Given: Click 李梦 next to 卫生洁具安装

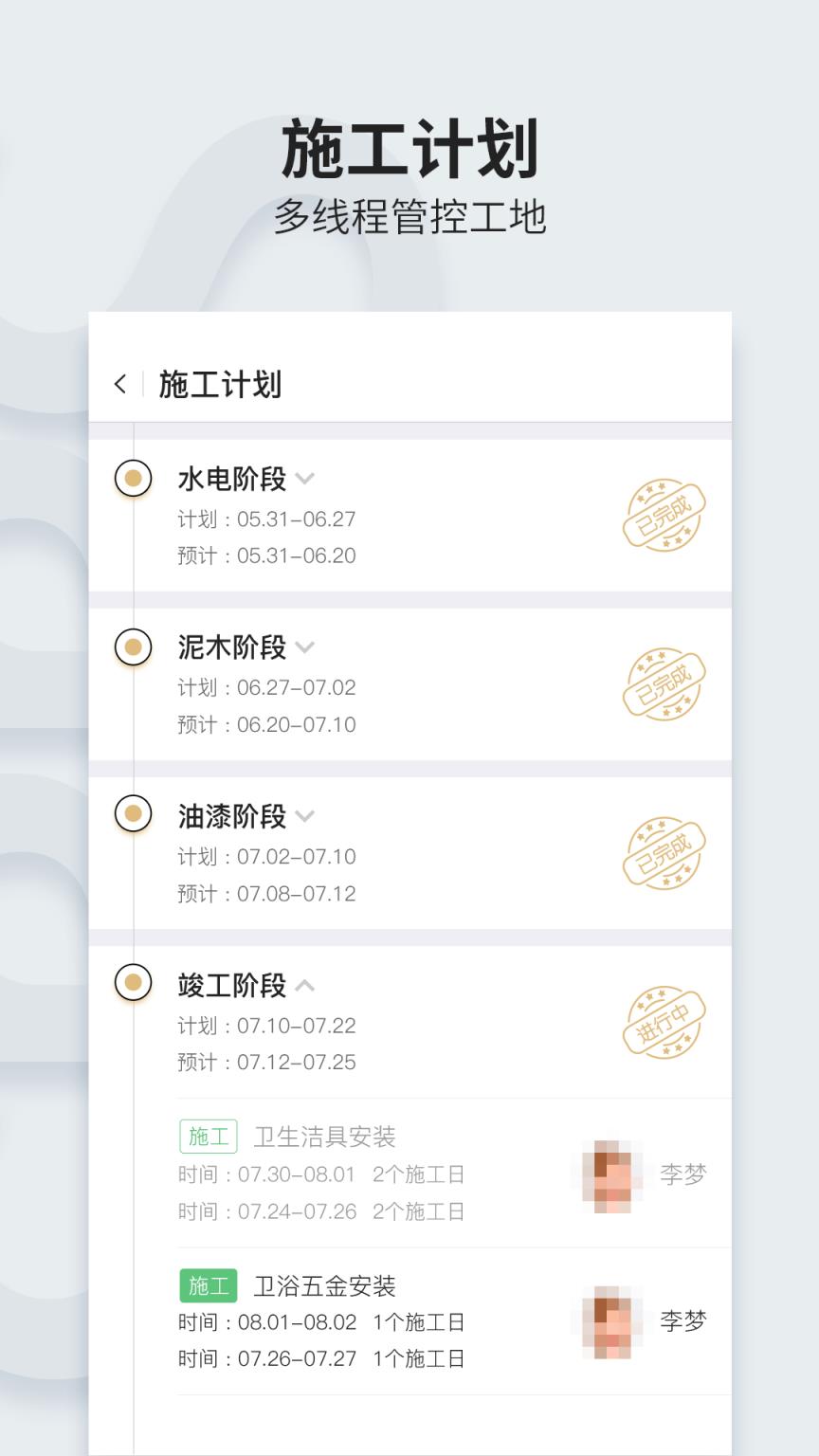Looking at the screenshot, I should [x=683, y=1173].
